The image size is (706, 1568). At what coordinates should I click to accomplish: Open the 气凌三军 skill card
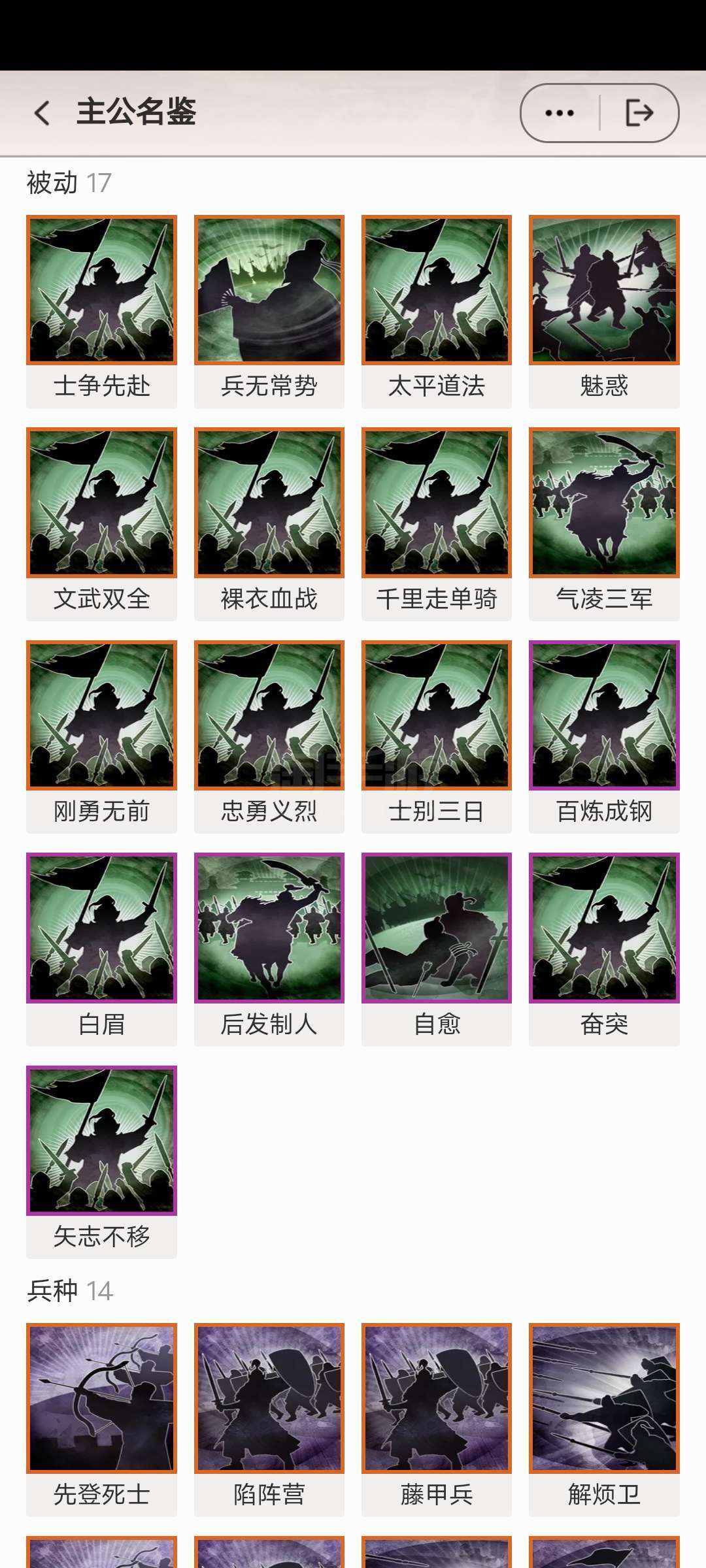click(604, 524)
